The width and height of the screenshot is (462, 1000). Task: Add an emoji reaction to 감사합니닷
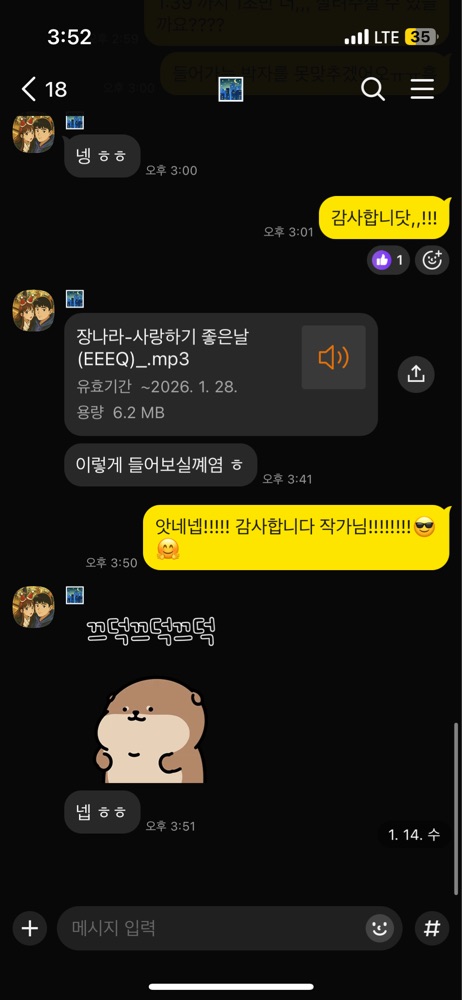(x=432, y=260)
